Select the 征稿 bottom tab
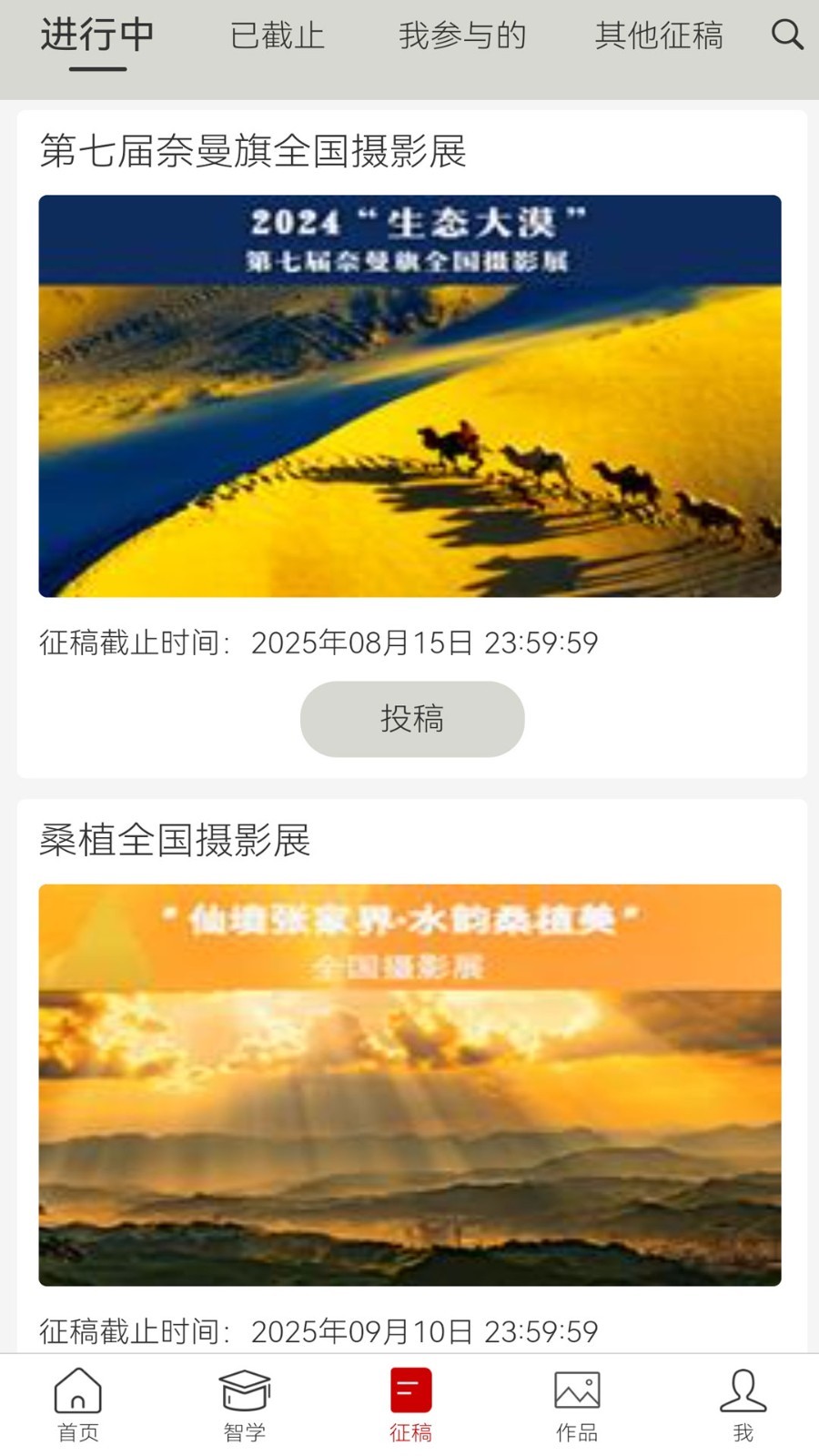The image size is (819, 1456). point(410,1405)
